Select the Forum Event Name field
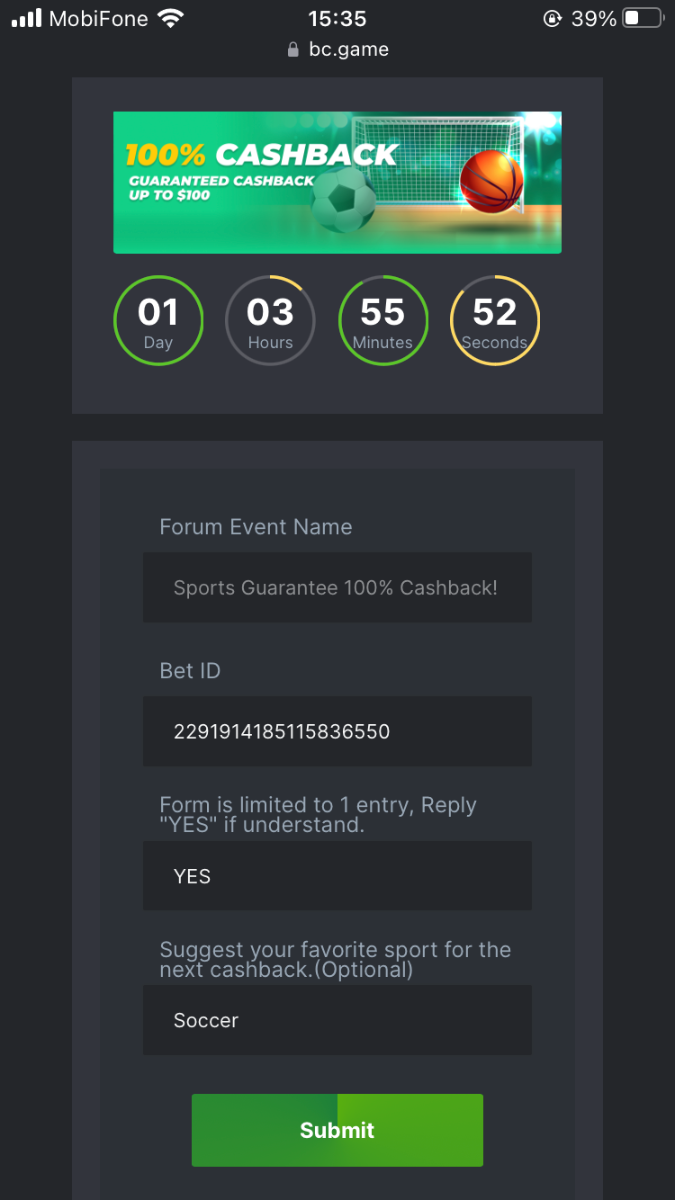 click(x=337, y=587)
